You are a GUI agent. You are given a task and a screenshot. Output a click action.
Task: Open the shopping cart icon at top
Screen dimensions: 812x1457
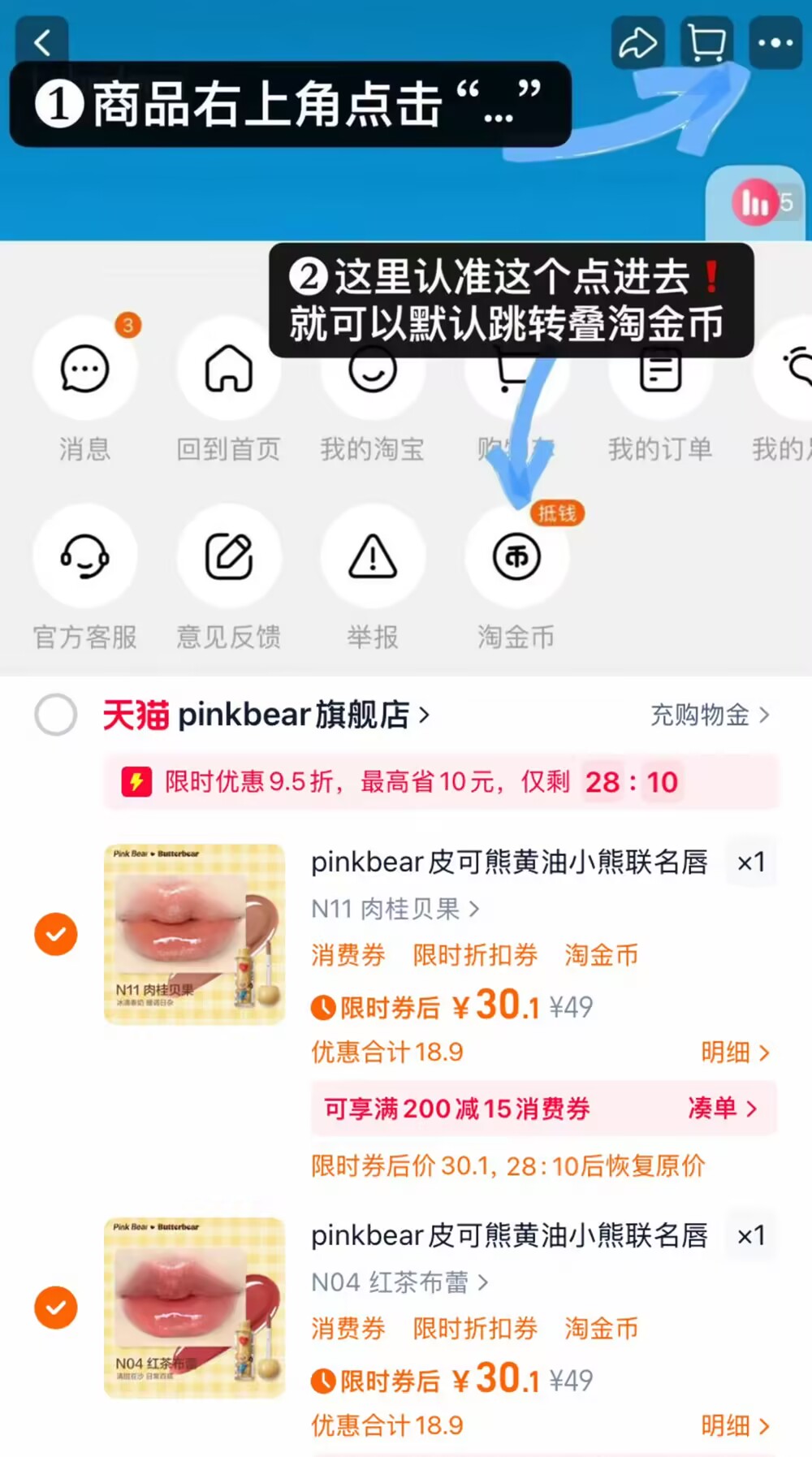tap(706, 41)
